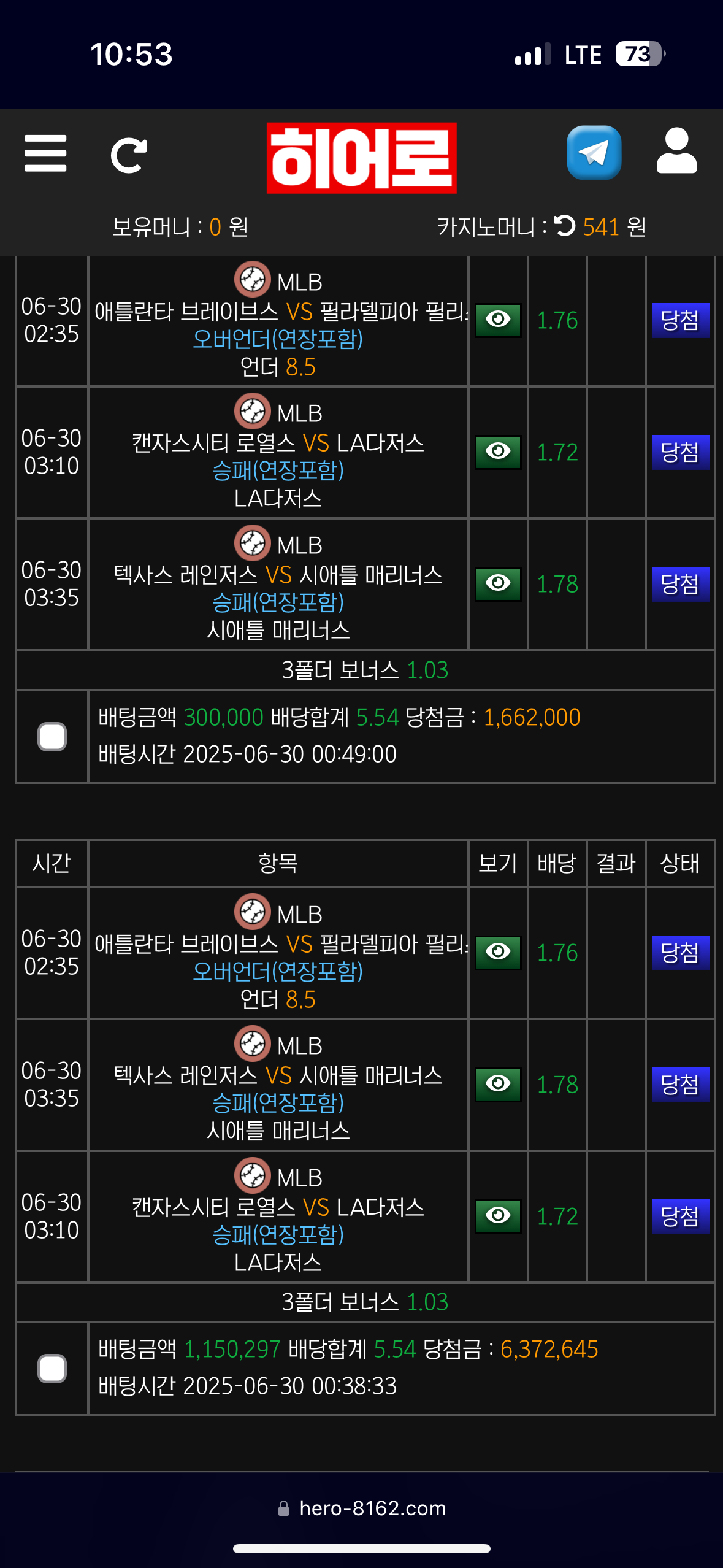The width and height of the screenshot is (723, 1568).
Task: View Rangers vs Mariners details in 300,000 slip
Action: pos(498,584)
